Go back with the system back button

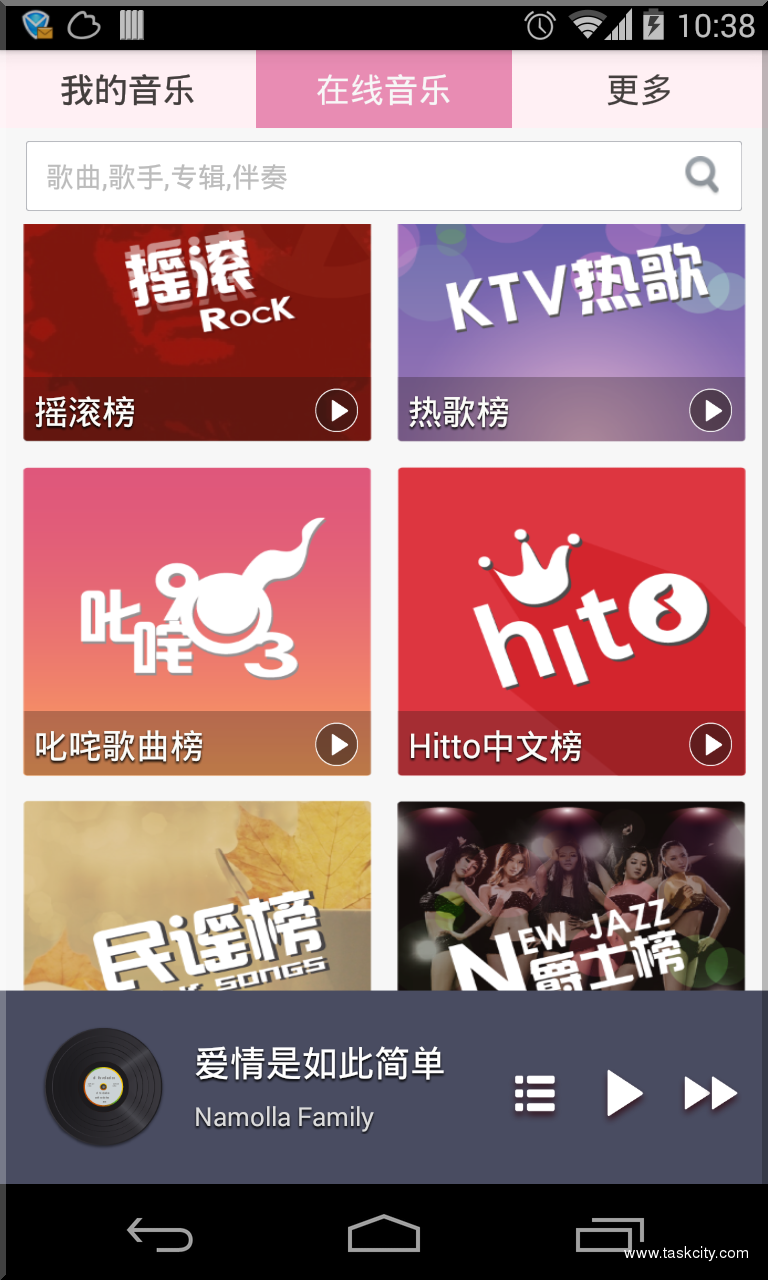point(160,1235)
